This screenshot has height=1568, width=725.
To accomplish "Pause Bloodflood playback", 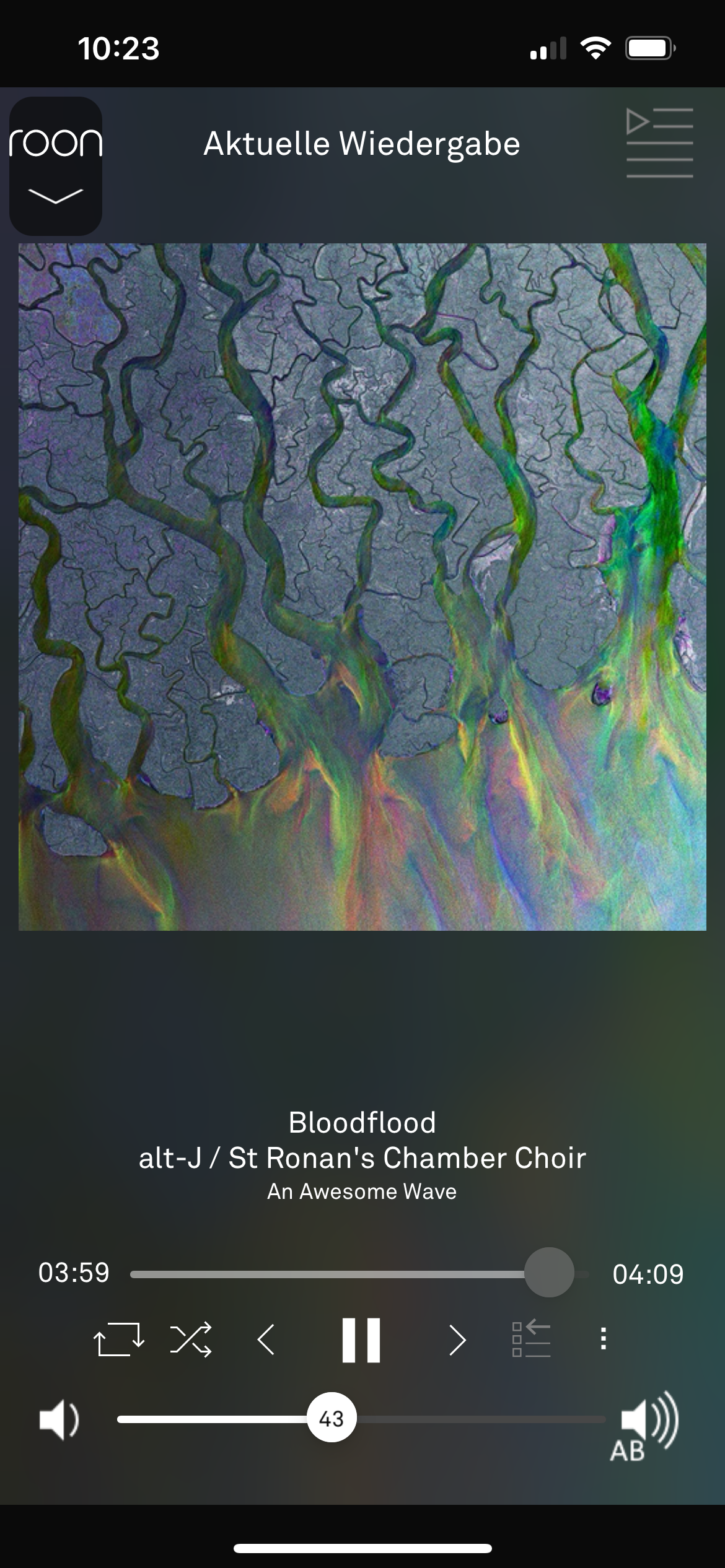I will tap(361, 1340).
